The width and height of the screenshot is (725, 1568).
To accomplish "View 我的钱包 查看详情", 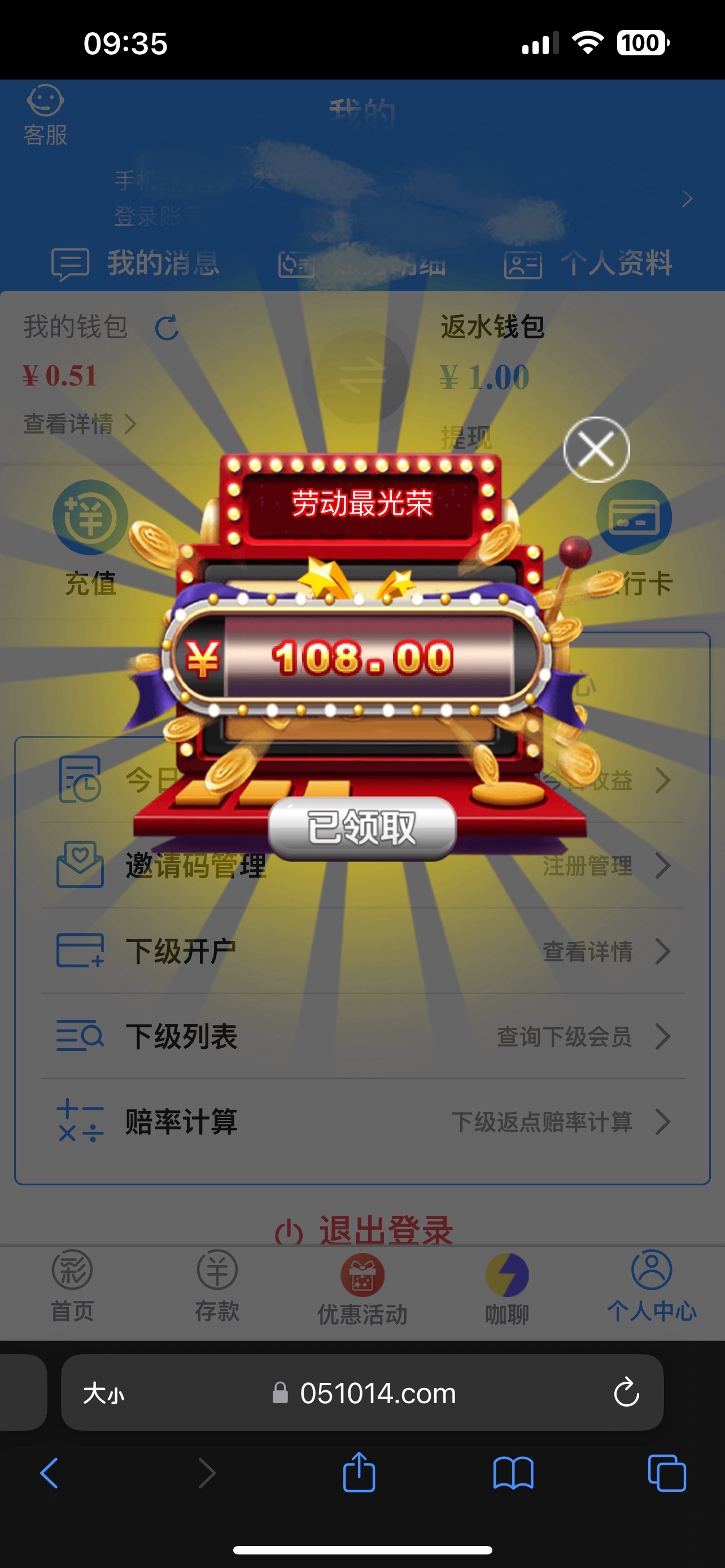I will click(79, 424).
